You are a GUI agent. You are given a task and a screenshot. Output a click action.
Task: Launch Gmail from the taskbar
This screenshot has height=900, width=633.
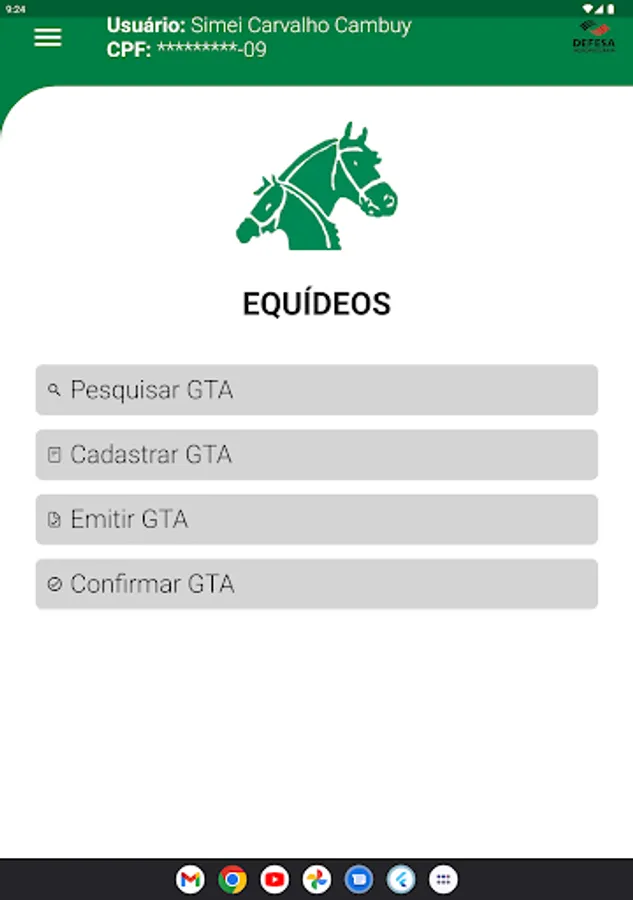(190, 879)
